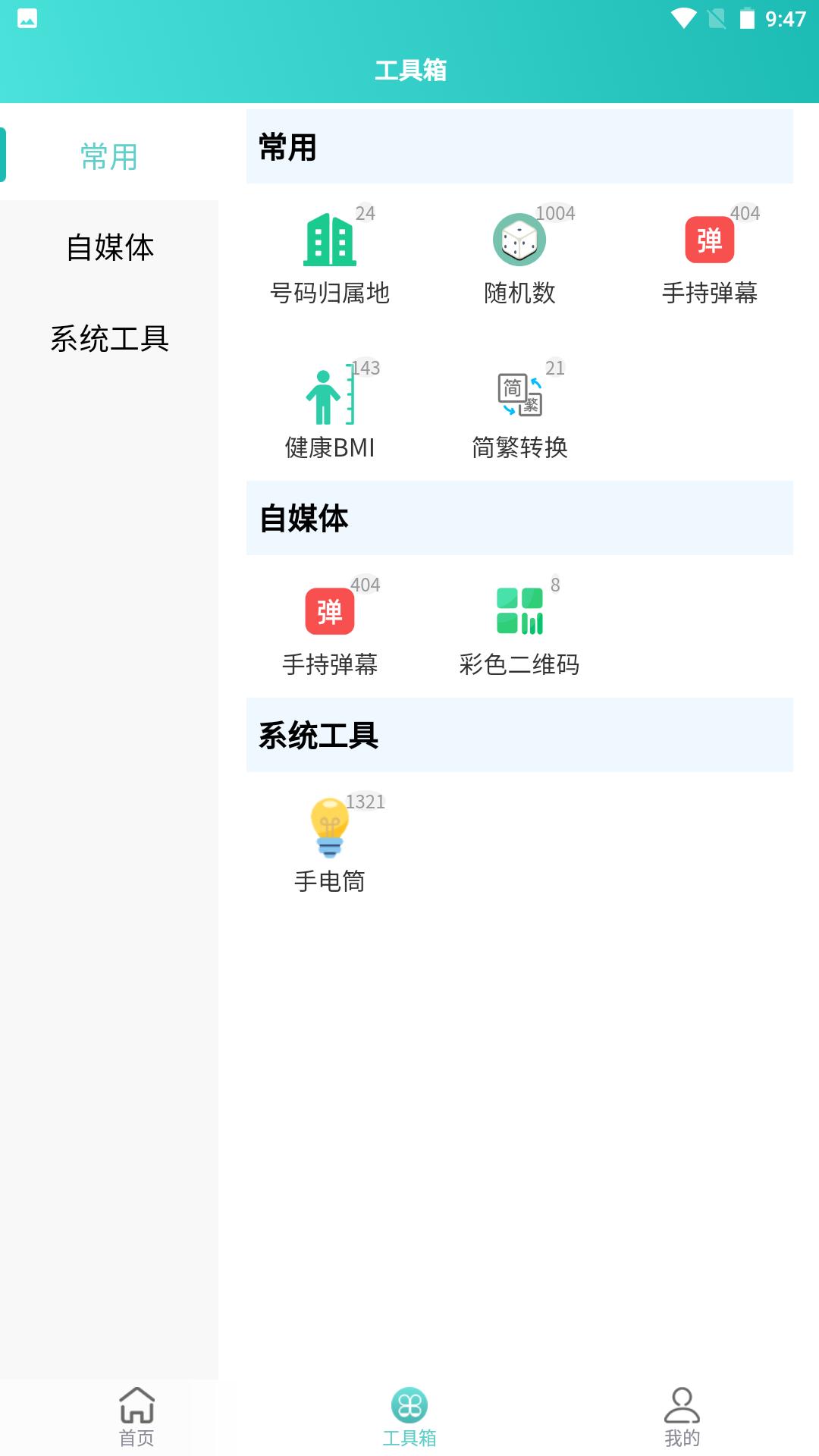Viewport: 819px width, 1456px height.
Task: Switch to the 系统工具 sidebar category
Action: (109, 340)
